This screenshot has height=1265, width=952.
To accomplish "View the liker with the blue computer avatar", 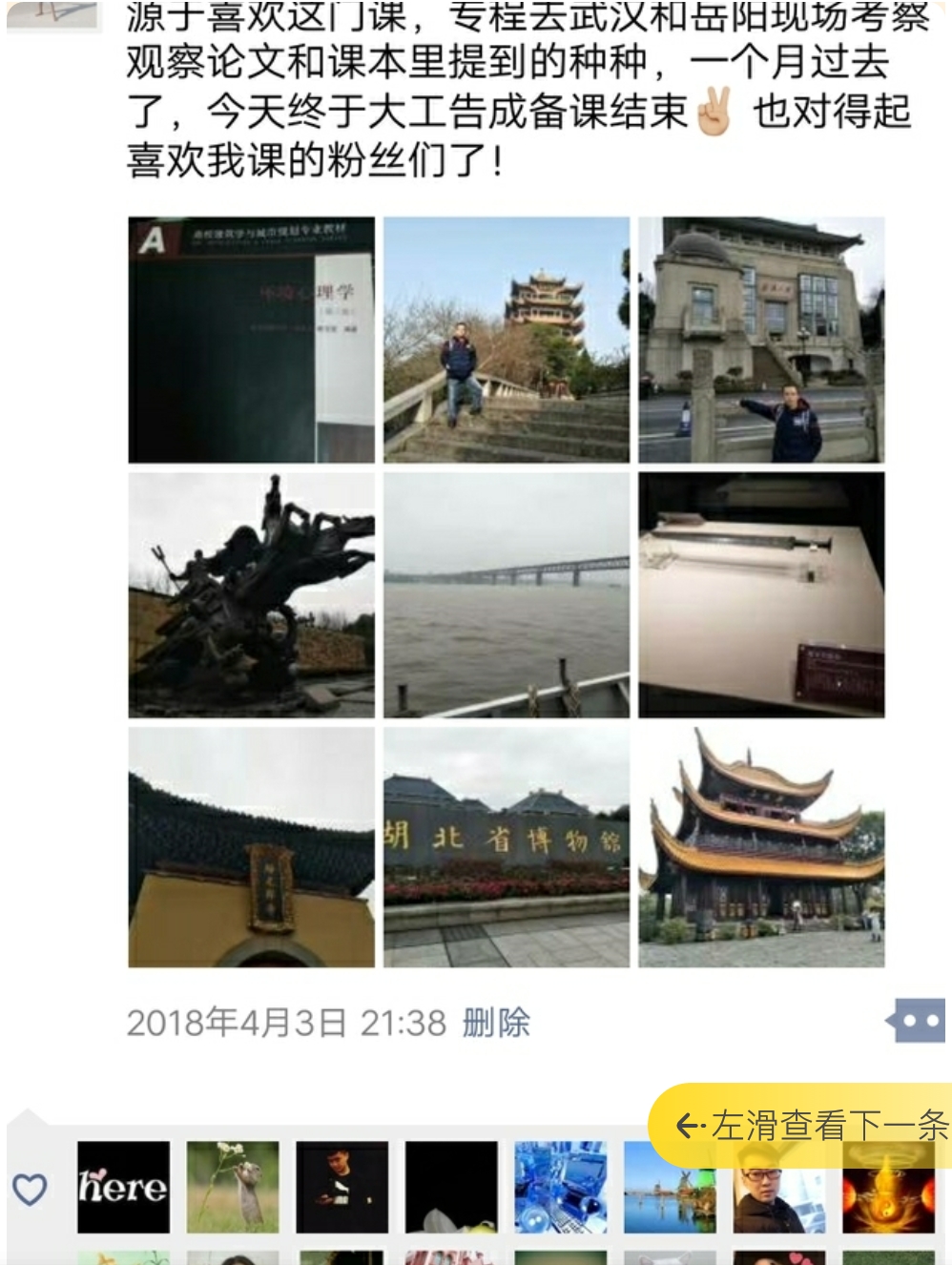I will [560, 1187].
